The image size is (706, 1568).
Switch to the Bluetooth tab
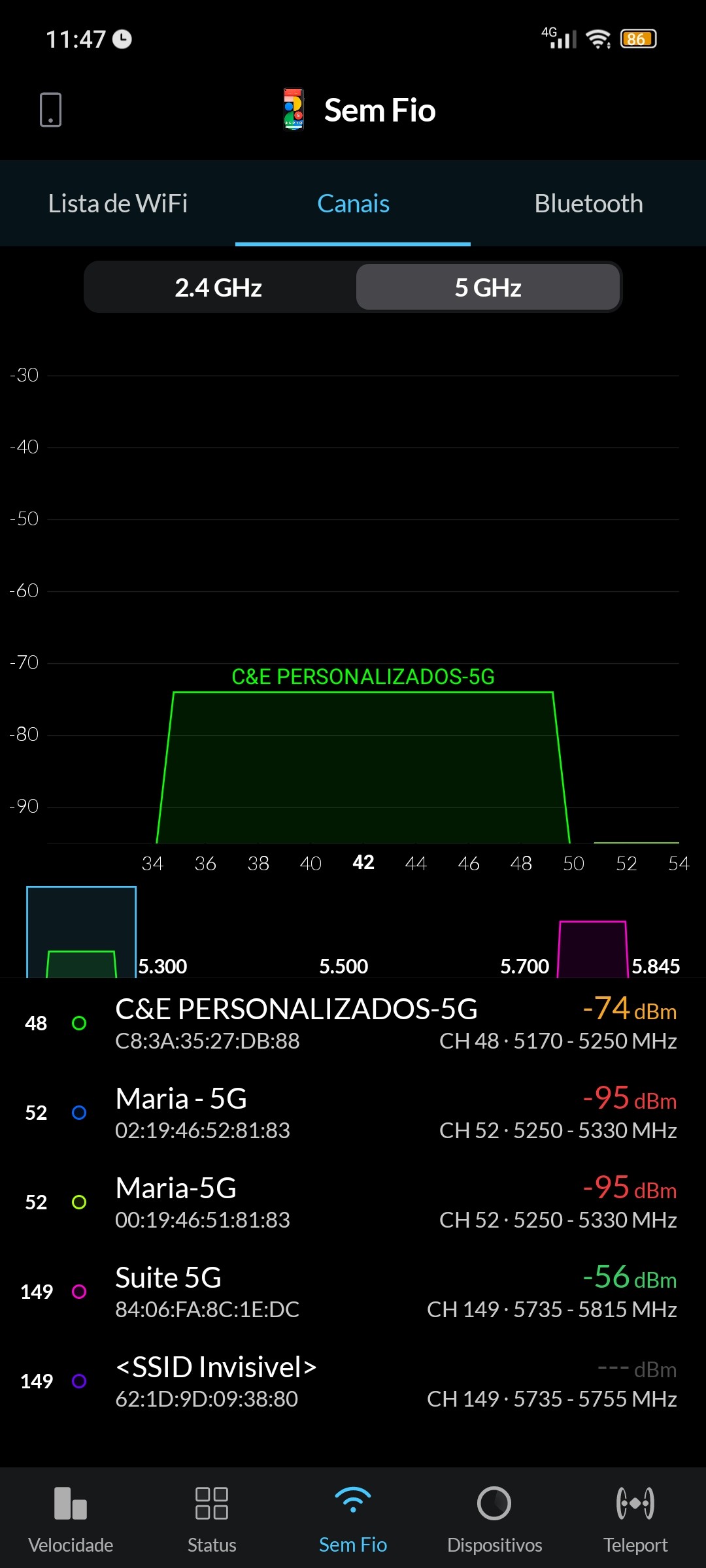coord(588,204)
